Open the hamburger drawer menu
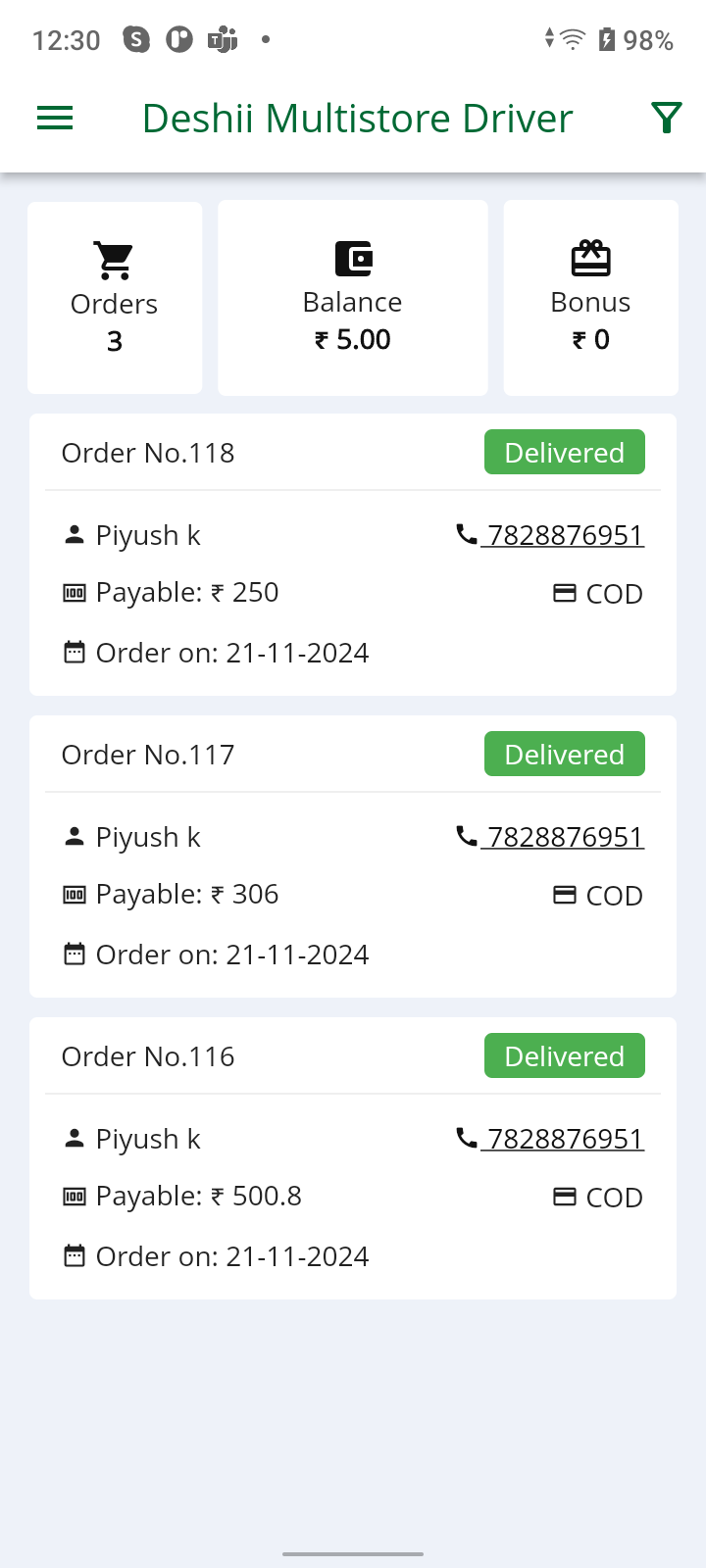Image resolution: width=706 pixels, height=1568 pixels. click(55, 119)
